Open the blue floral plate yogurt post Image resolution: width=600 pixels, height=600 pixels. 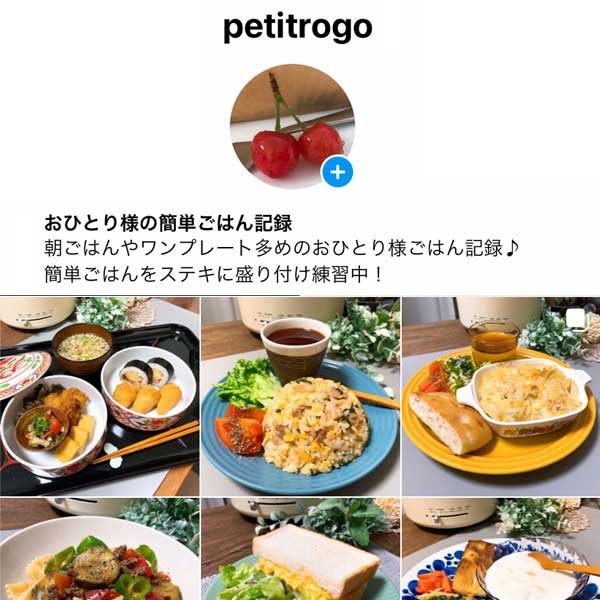pyautogui.click(x=500, y=550)
